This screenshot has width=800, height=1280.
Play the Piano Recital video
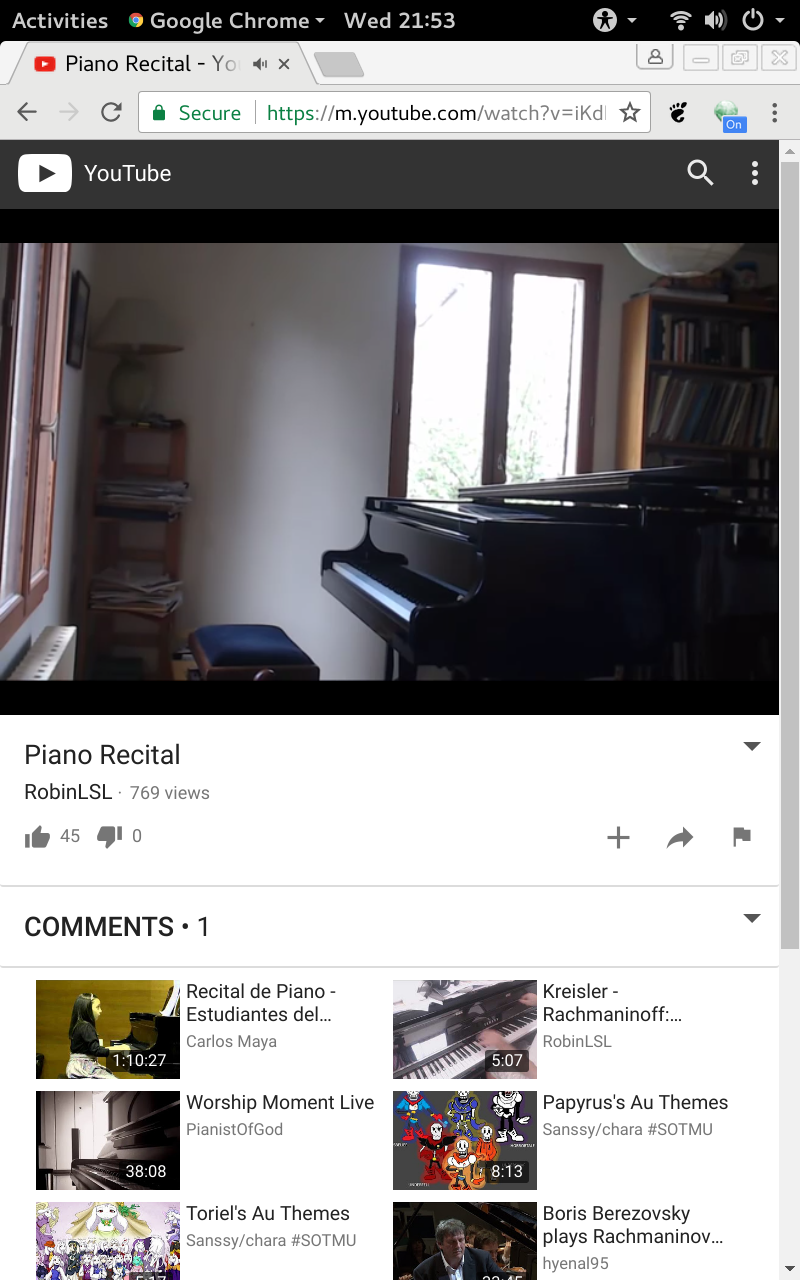[389, 462]
